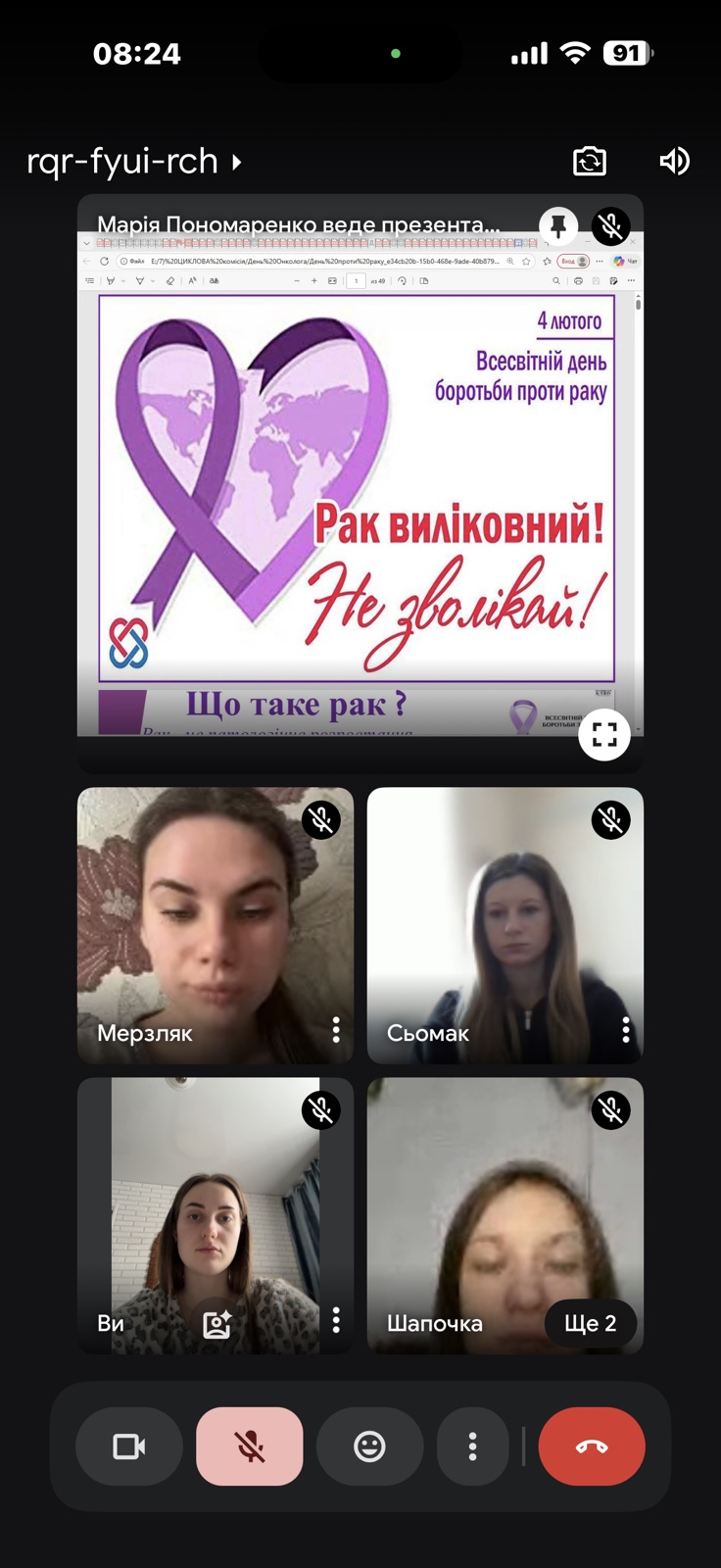Unpin the presentation tile
Screen dimensions: 721x1568
point(558,227)
